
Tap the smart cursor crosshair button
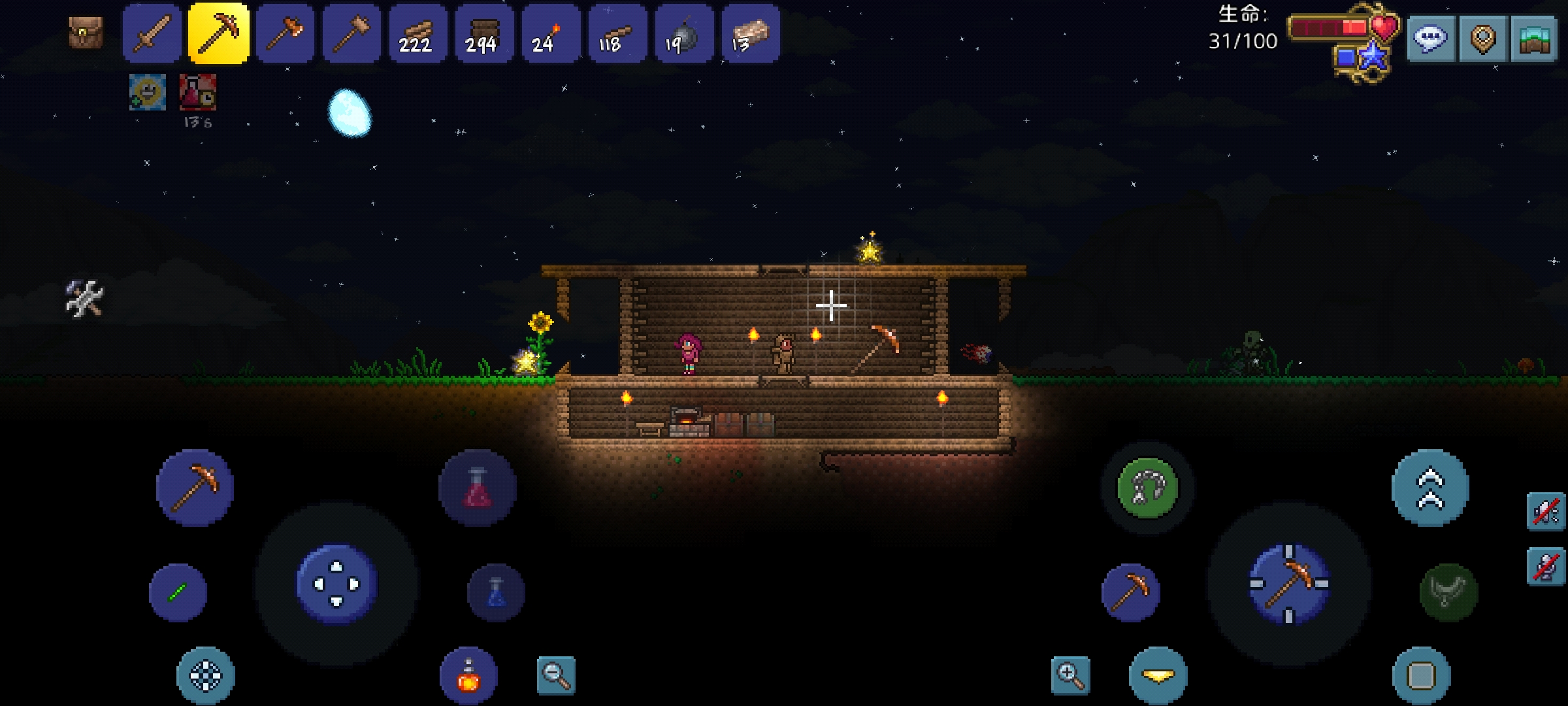(x=206, y=675)
